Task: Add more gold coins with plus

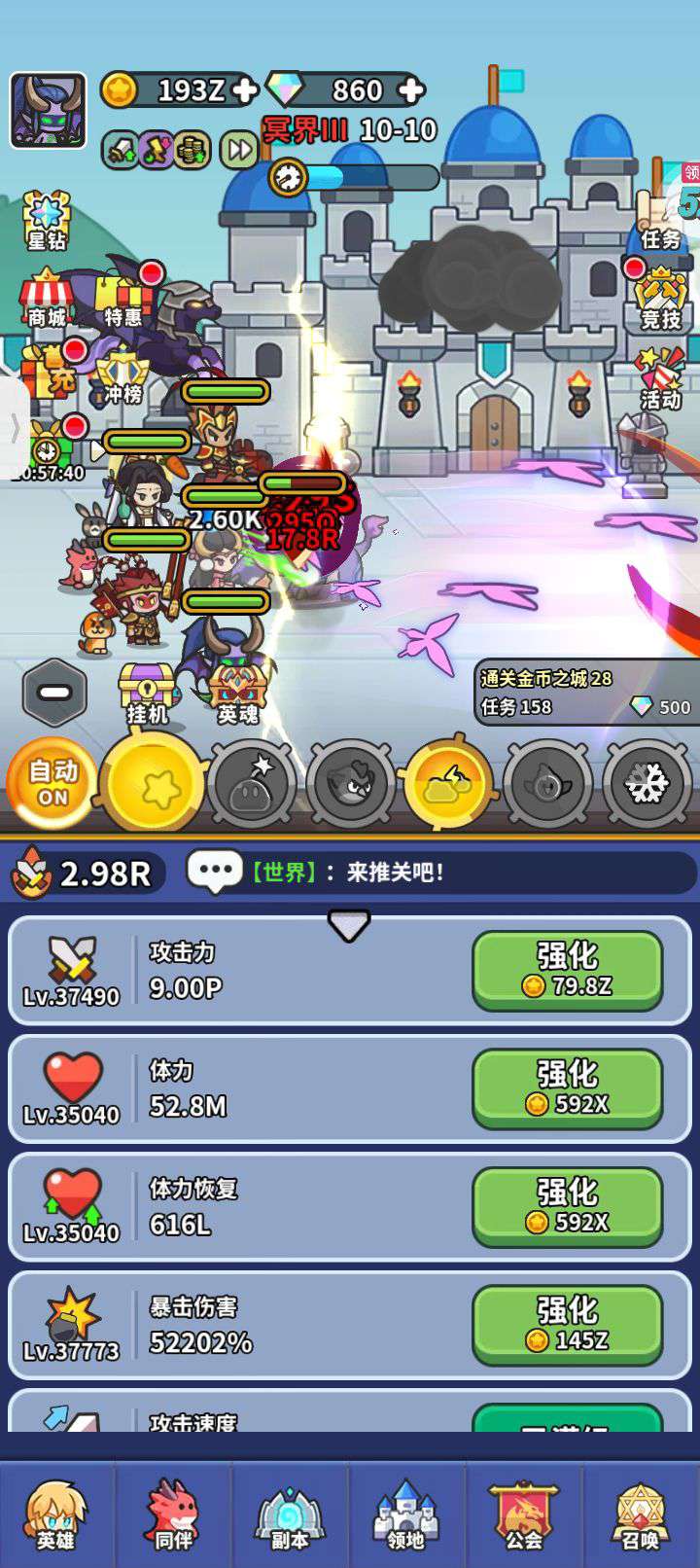Action: coord(246,90)
